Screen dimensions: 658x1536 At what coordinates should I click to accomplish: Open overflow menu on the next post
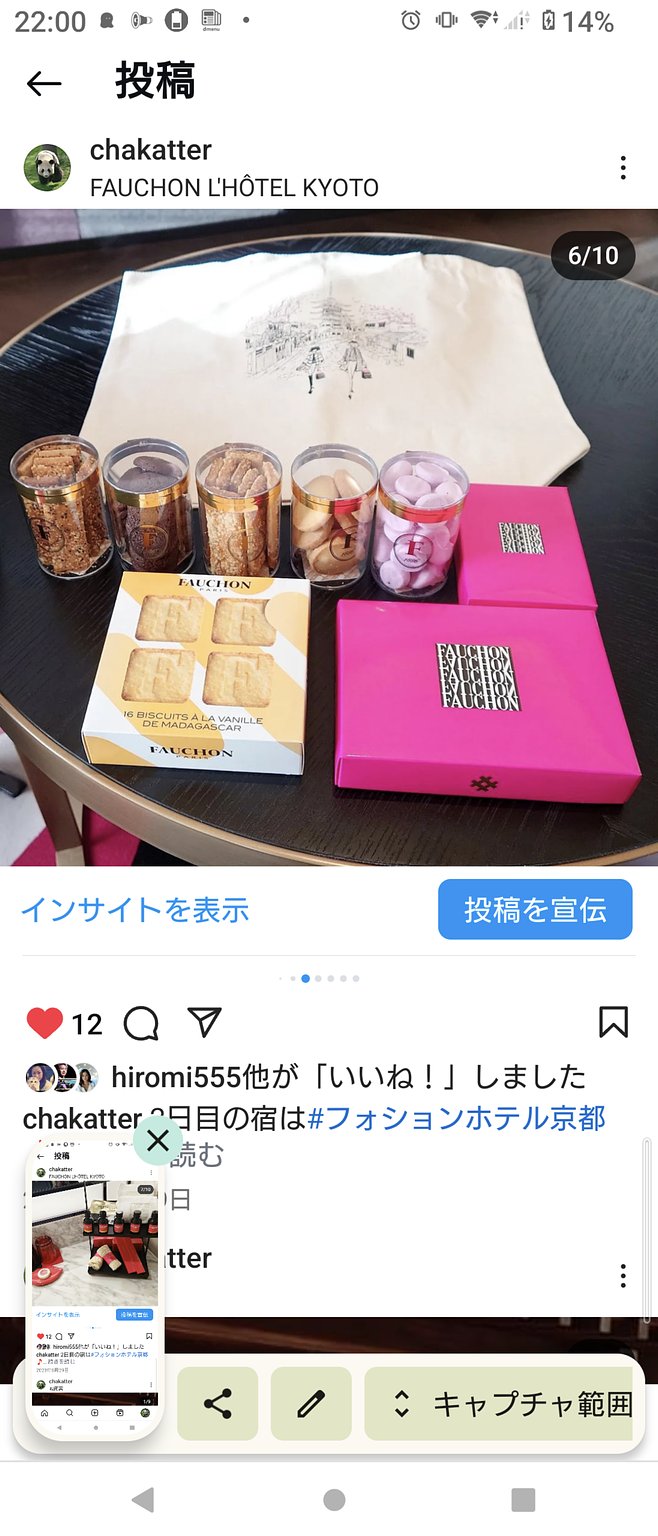pyautogui.click(x=622, y=1275)
